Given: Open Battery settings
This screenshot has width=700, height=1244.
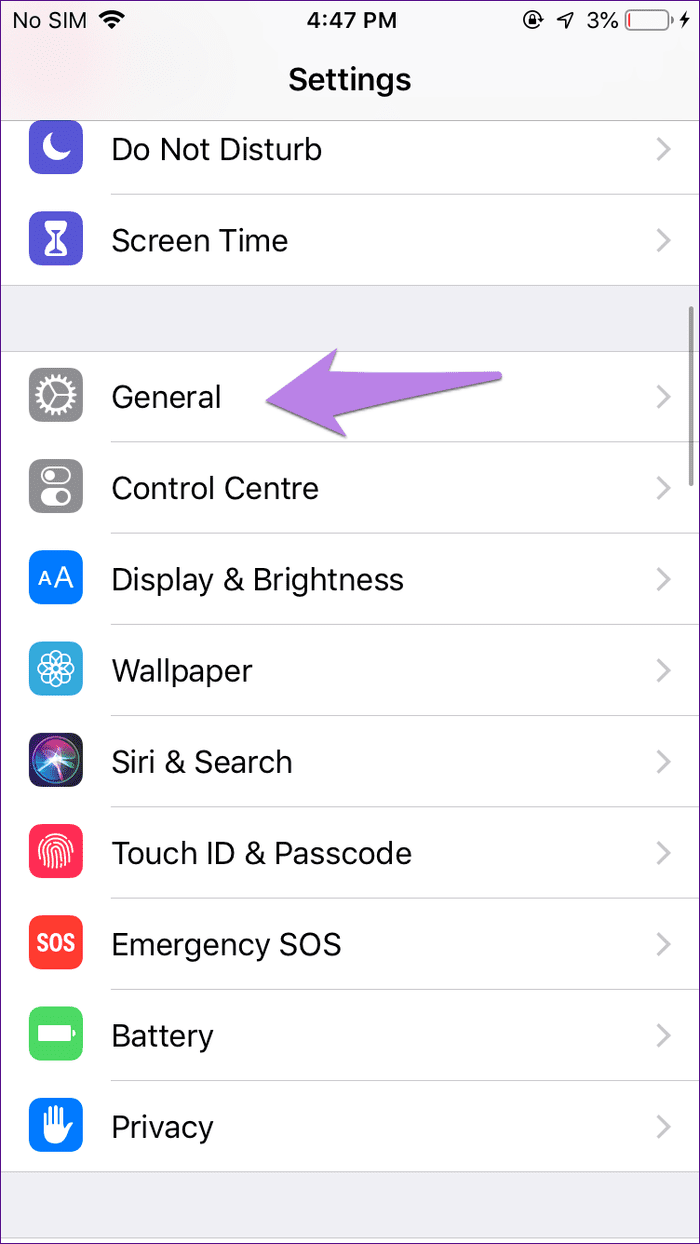Looking at the screenshot, I should (350, 1035).
